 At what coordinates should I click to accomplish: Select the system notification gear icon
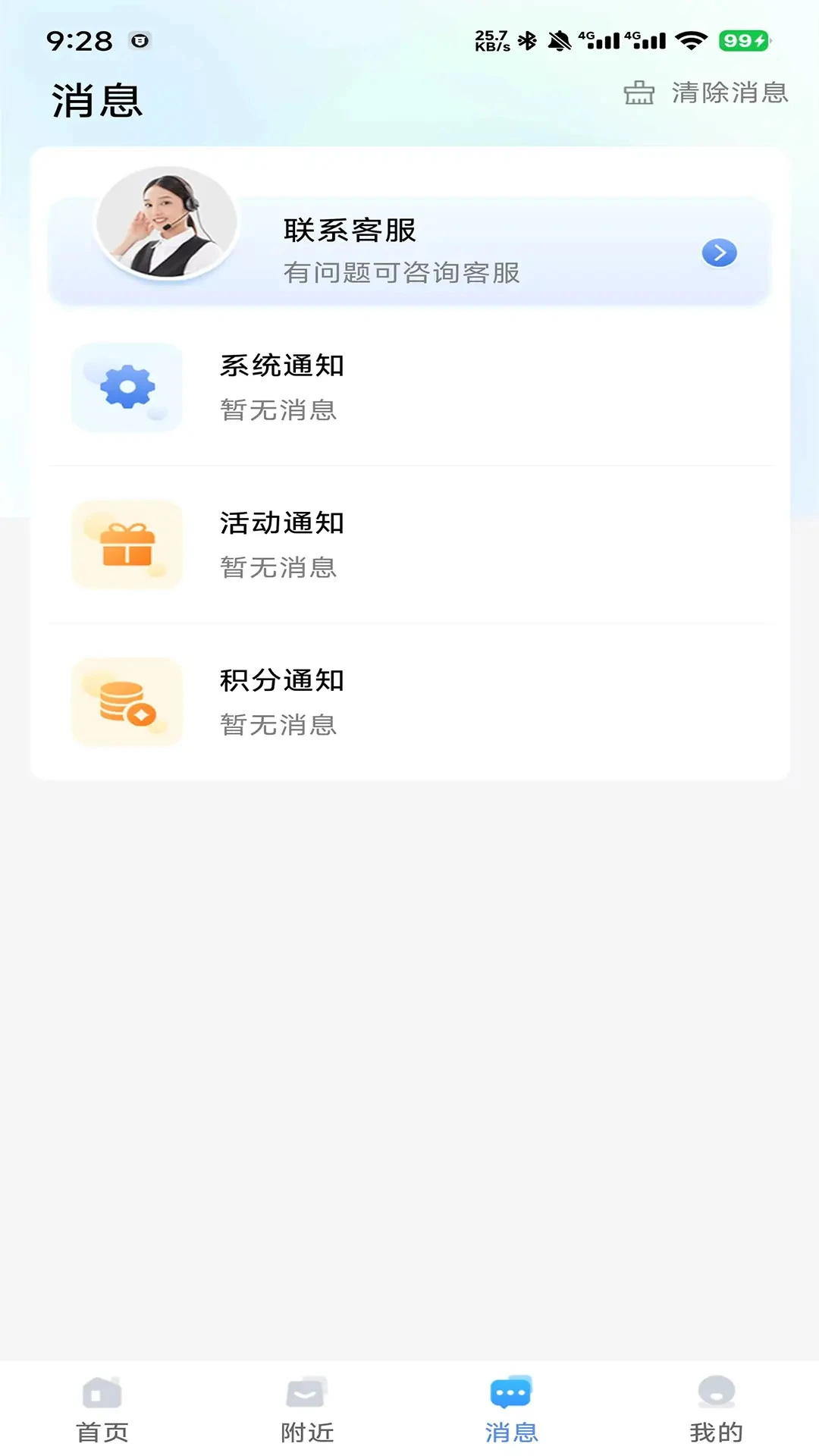pyautogui.click(x=126, y=387)
